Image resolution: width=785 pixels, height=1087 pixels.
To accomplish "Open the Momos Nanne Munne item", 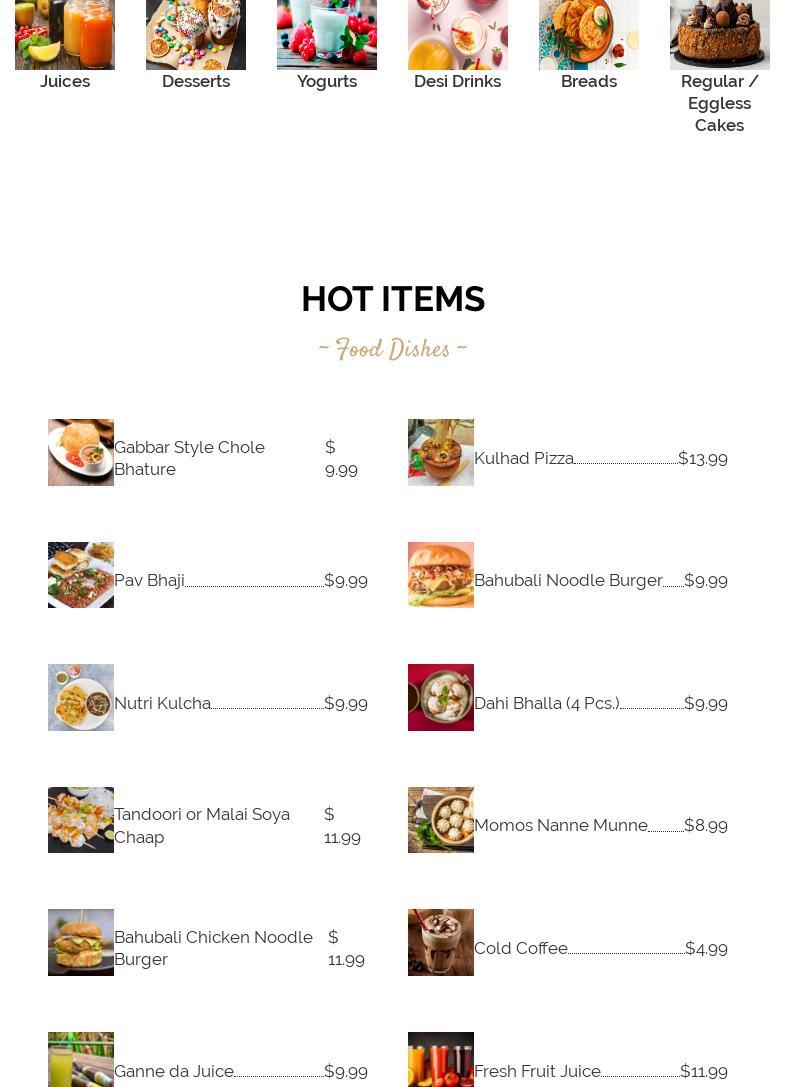I will click(560, 825).
